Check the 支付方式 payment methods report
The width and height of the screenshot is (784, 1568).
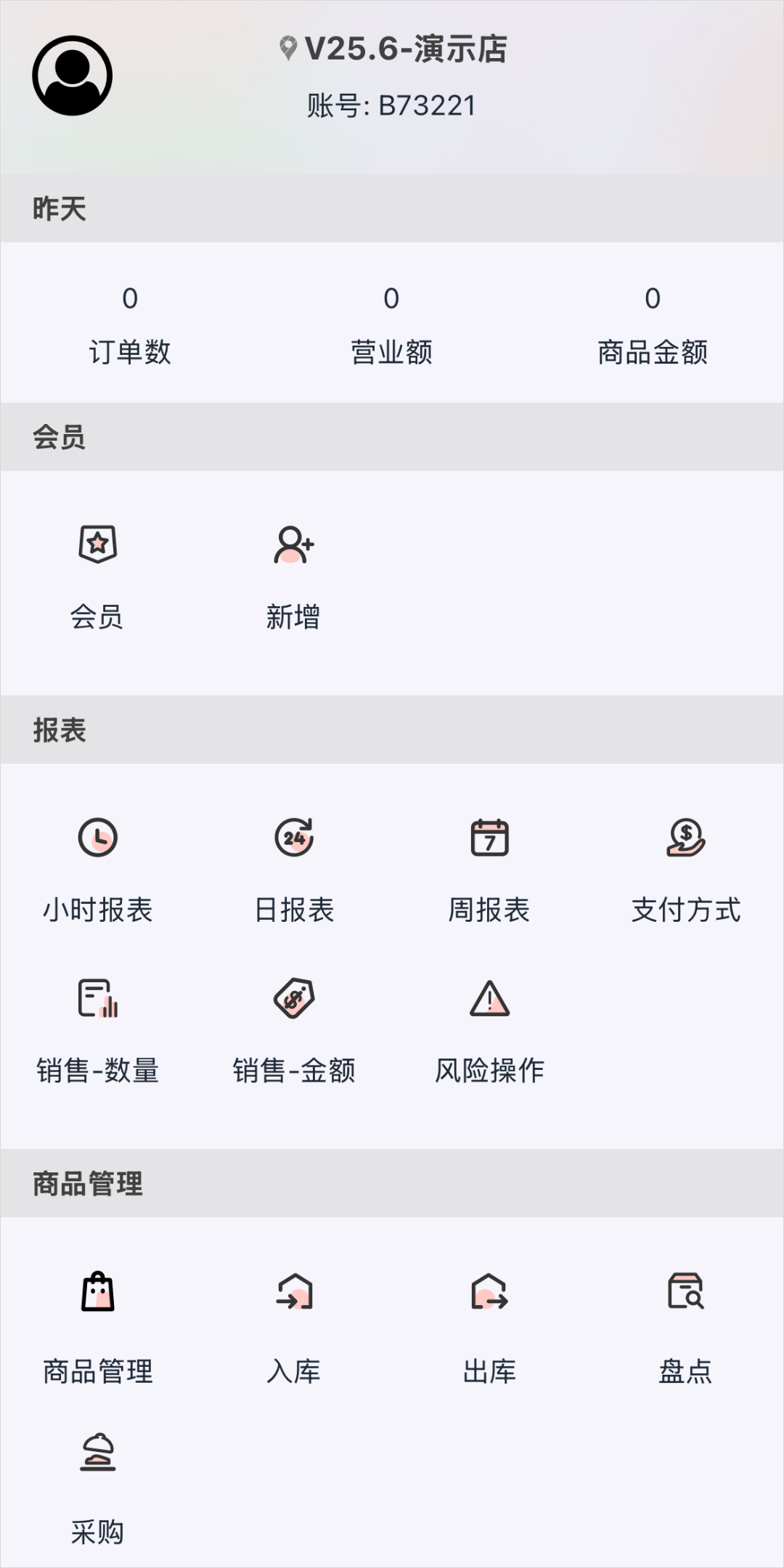[685, 870]
